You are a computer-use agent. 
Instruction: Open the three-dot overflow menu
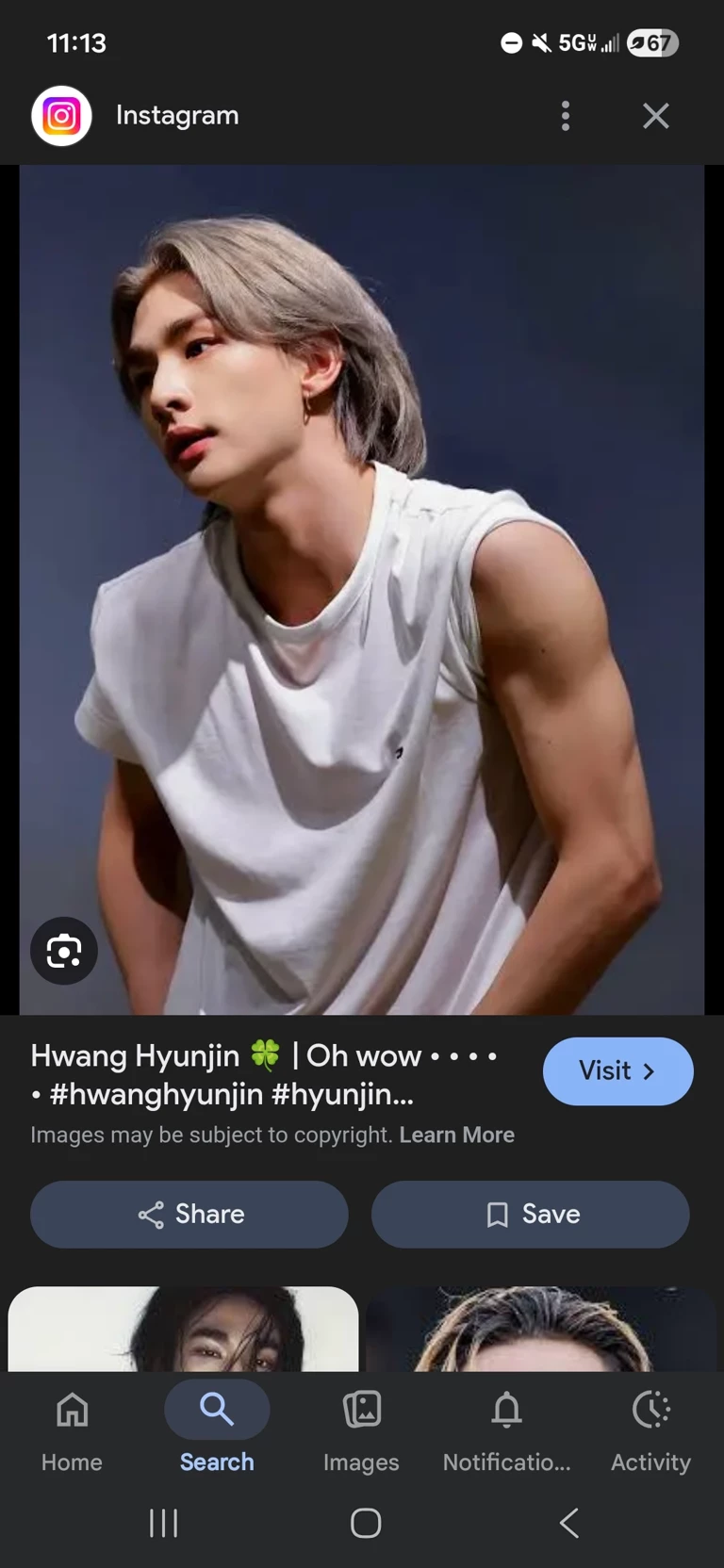[x=566, y=116]
